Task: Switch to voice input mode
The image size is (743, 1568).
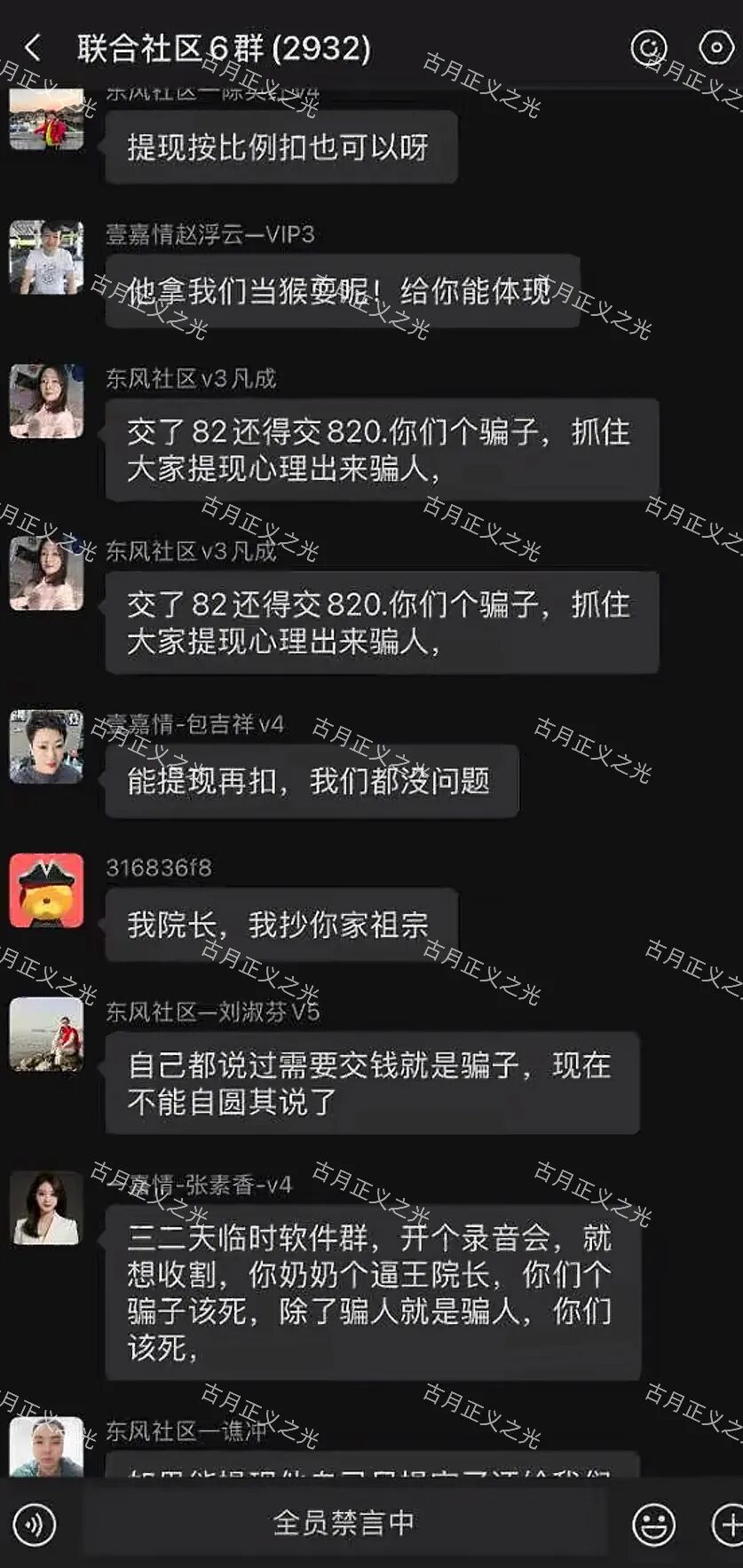Action: coord(35,1525)
